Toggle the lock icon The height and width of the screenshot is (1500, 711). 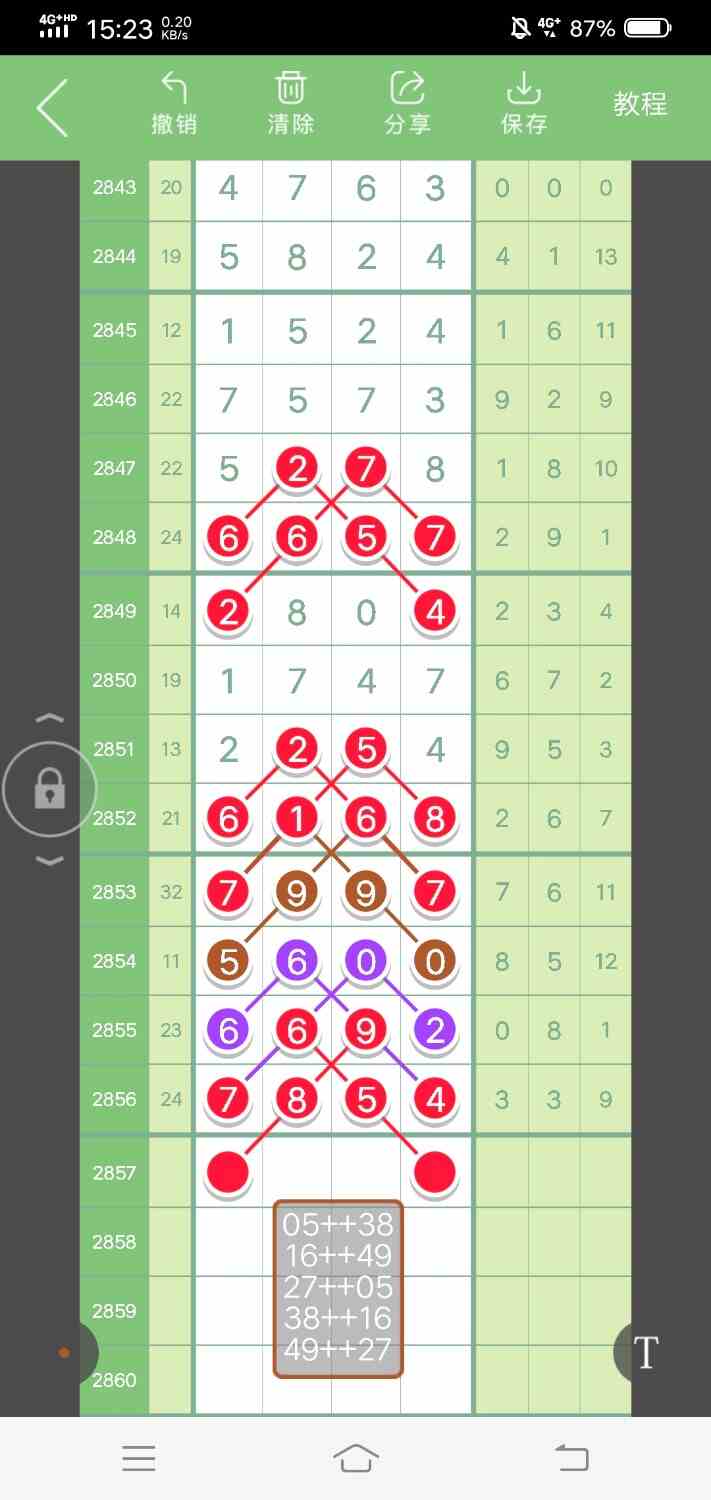click(x=49, y=790)
